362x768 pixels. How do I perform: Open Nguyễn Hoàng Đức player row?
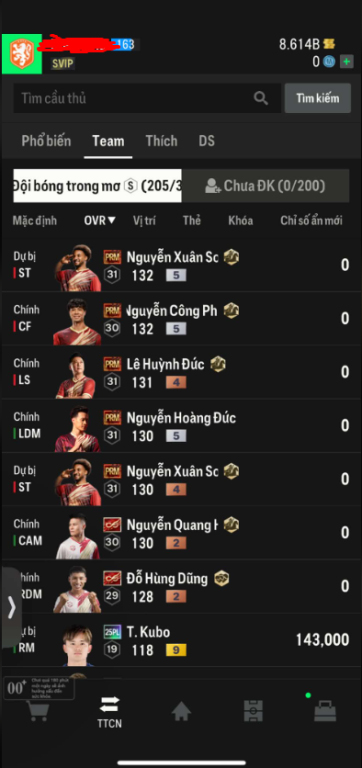[181, 426]
